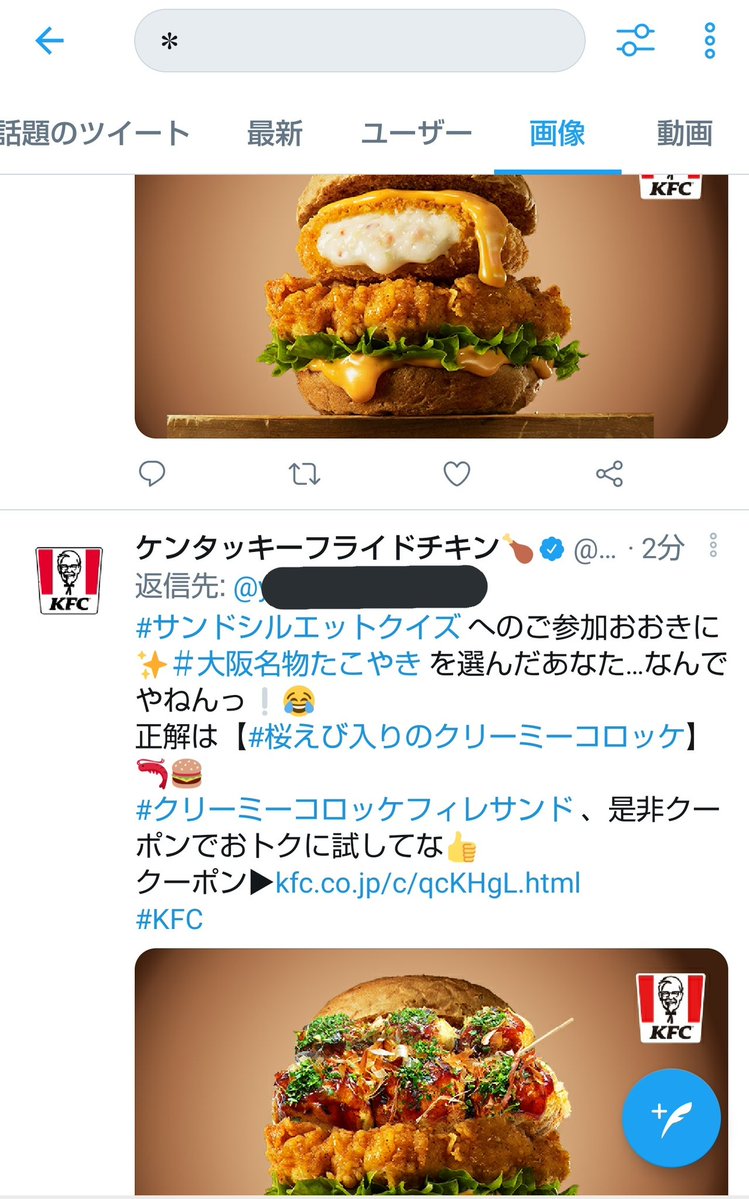Screen dimensions: 749x1199
Task: Select the 画像 tab
Action: (x=557, y=133)
